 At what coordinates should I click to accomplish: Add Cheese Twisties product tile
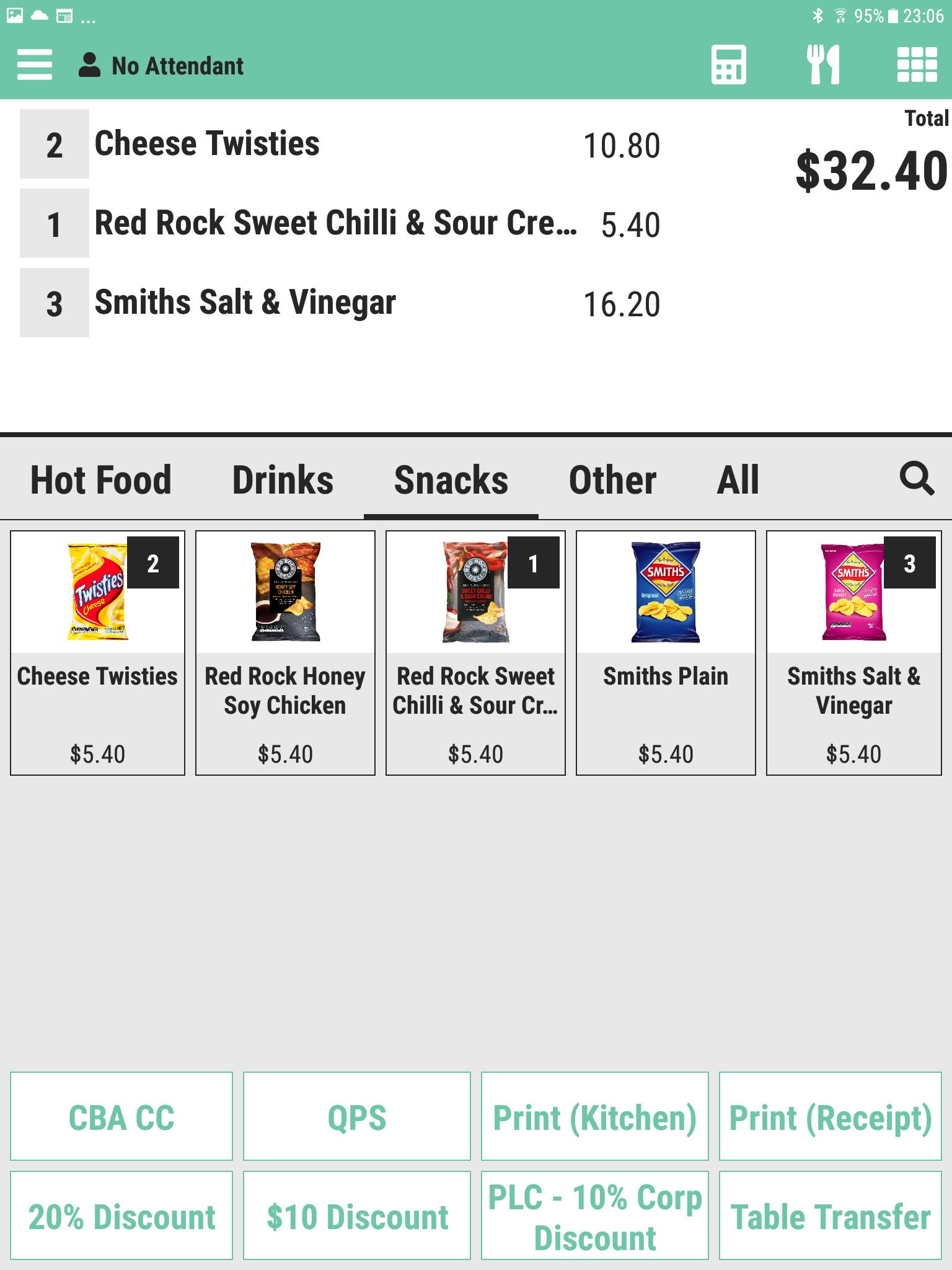[97, 652]
